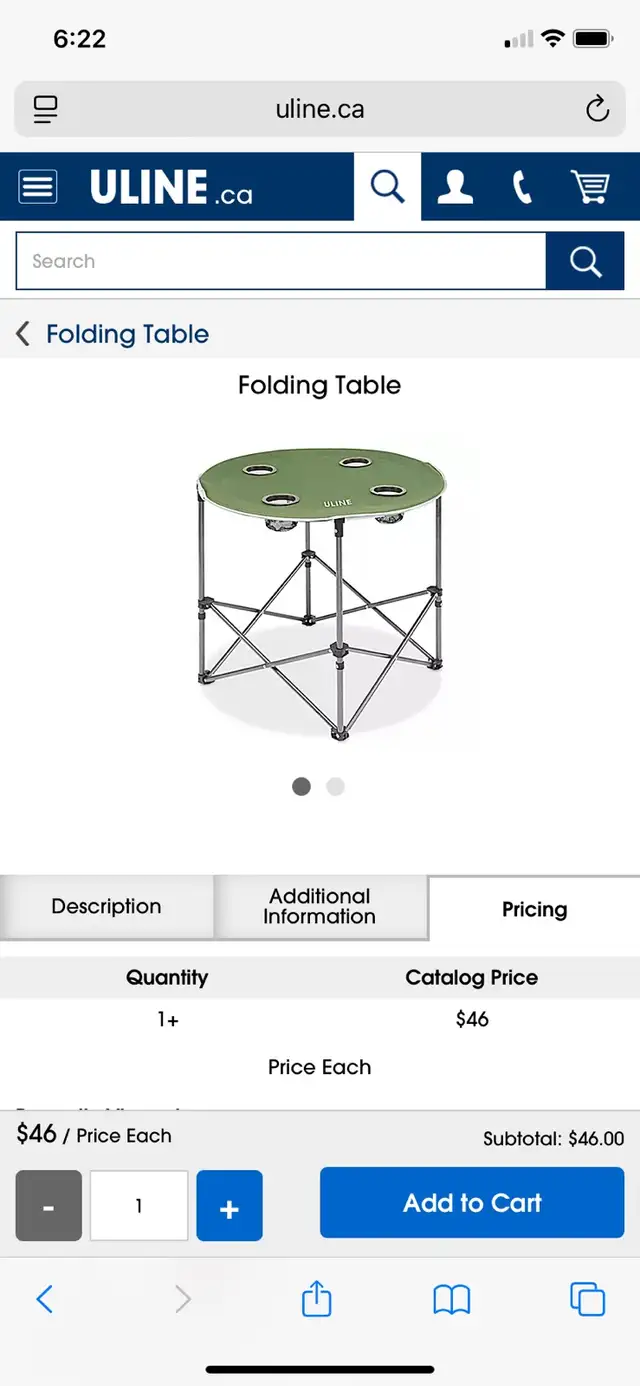The width and height of the screenshot is (640, 1386).
Task: Tap the magnifier icon in the blue header
Action: tap(387, 187)
